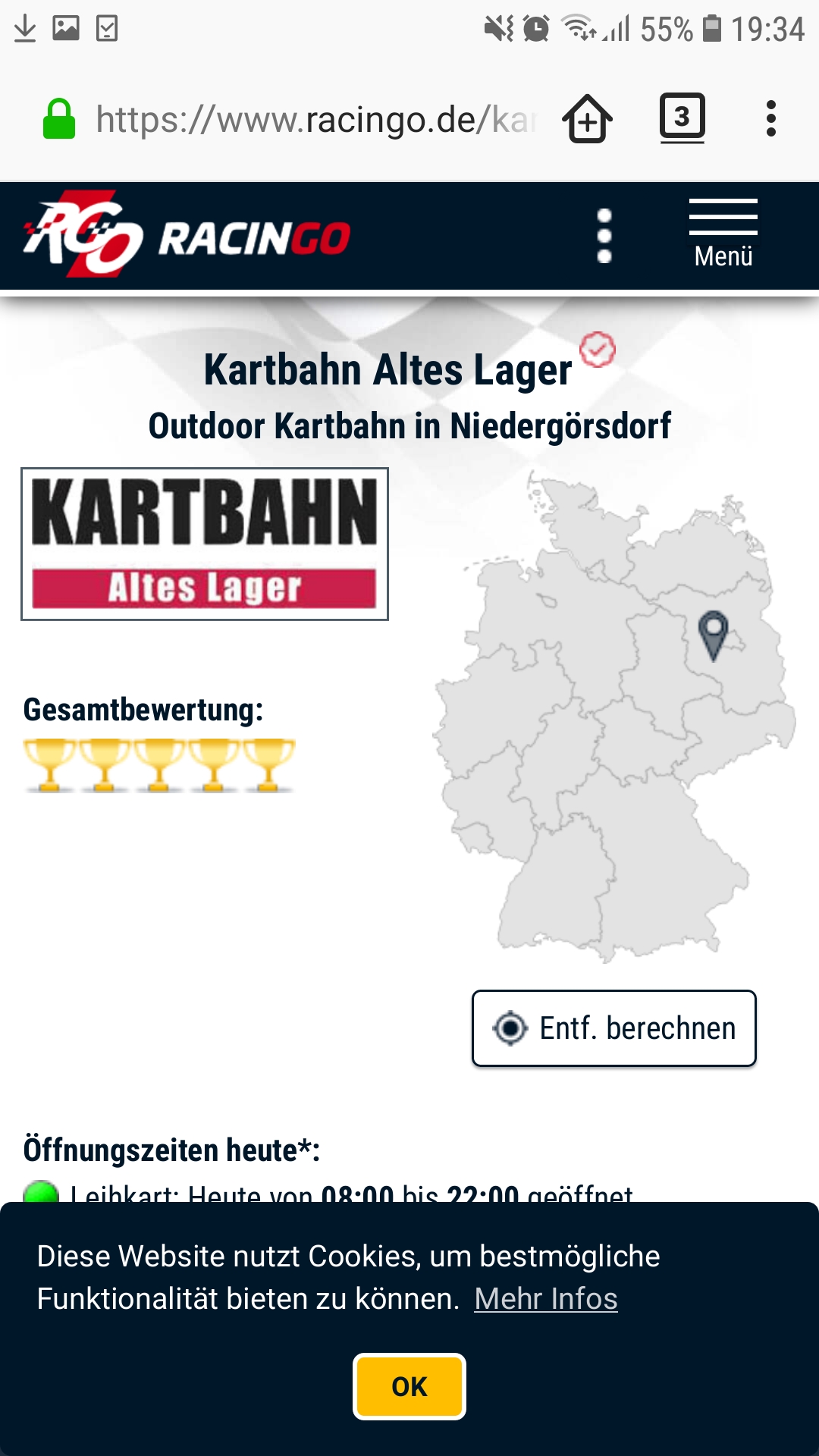The height and width of the screenshot is (1456, 819).
Task: Open the browser overflow menu
Action: 770,119
